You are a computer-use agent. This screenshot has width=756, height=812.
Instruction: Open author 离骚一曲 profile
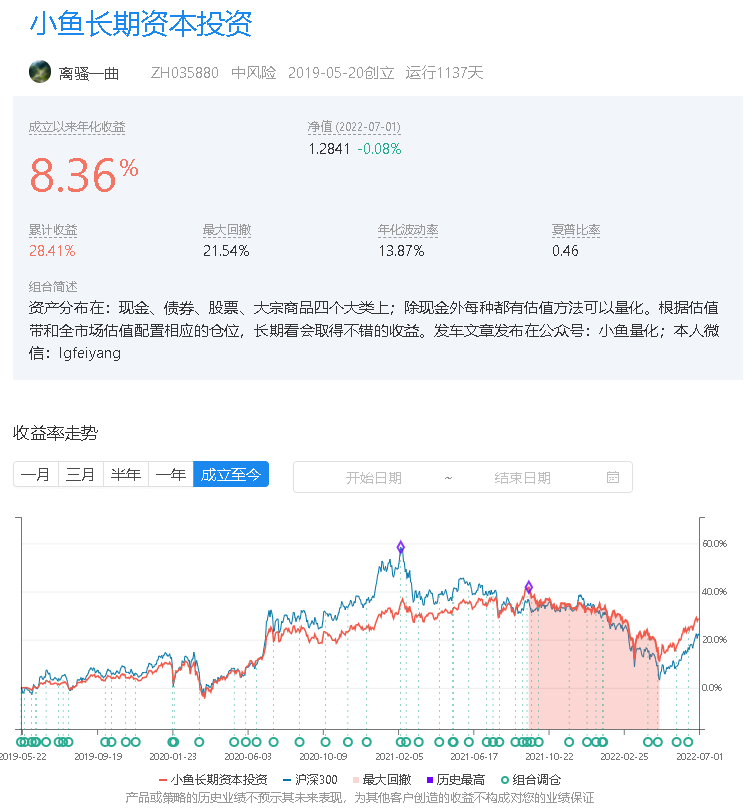89,73
